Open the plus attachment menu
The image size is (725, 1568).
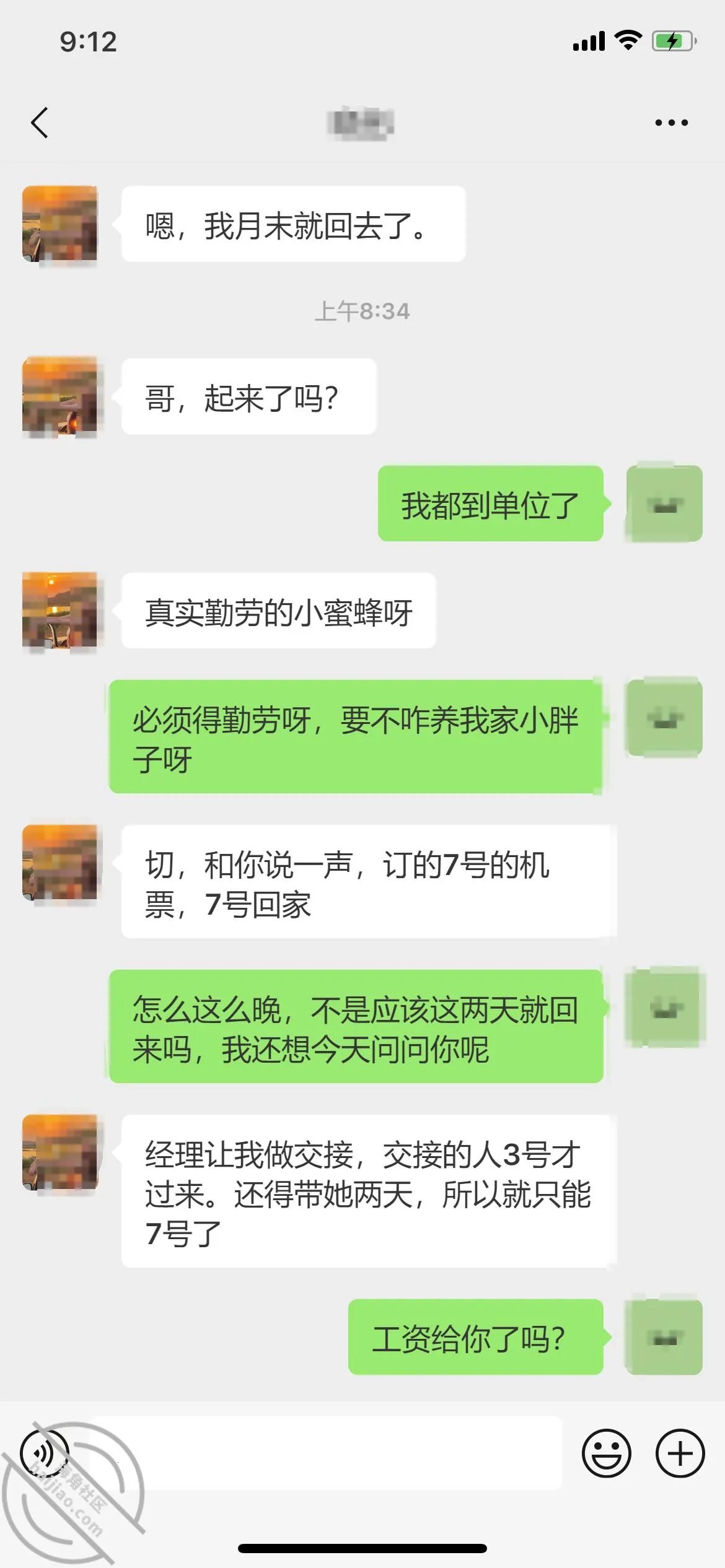[x=680, y=1453]
